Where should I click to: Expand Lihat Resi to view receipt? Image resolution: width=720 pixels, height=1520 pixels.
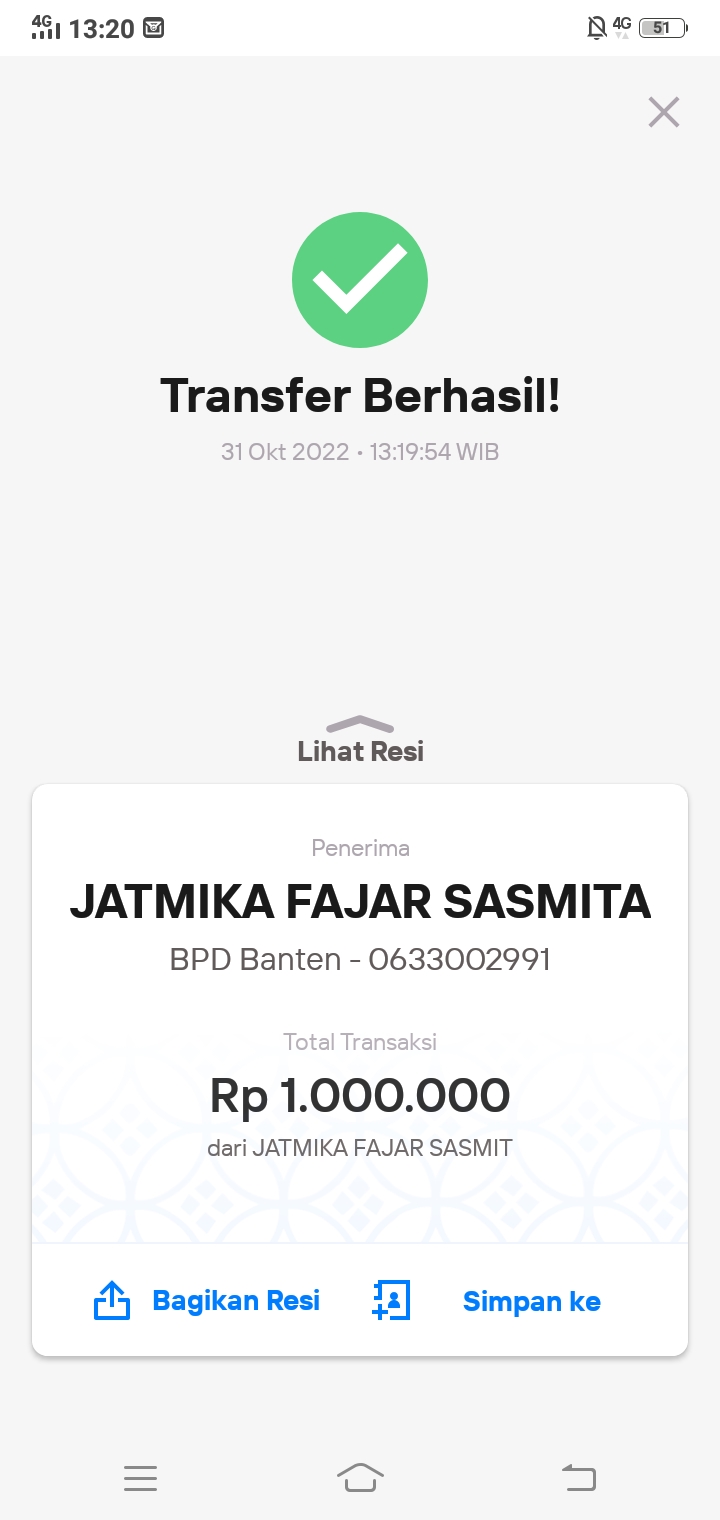360,741
